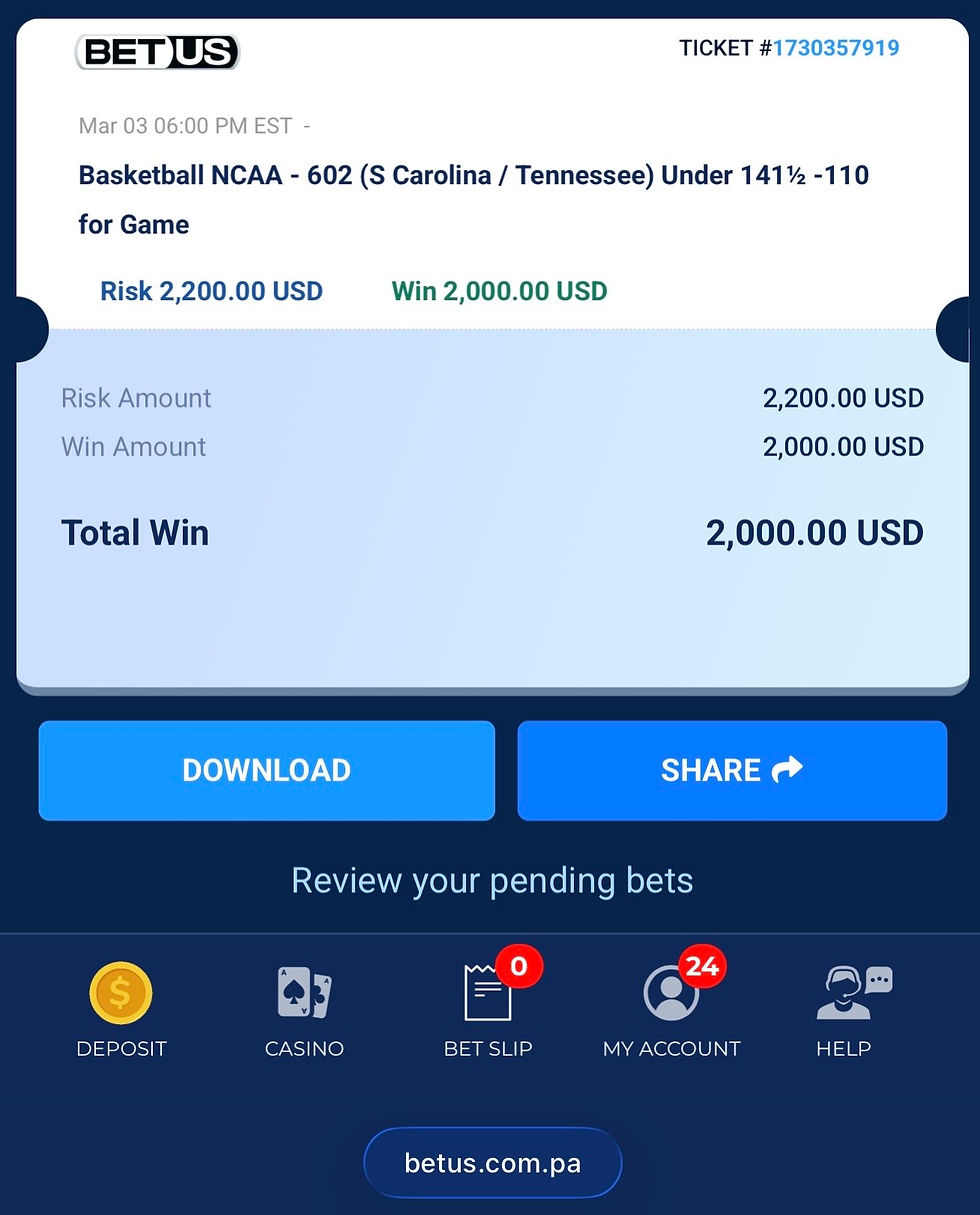Review your pending bets

tap(491, 881)
